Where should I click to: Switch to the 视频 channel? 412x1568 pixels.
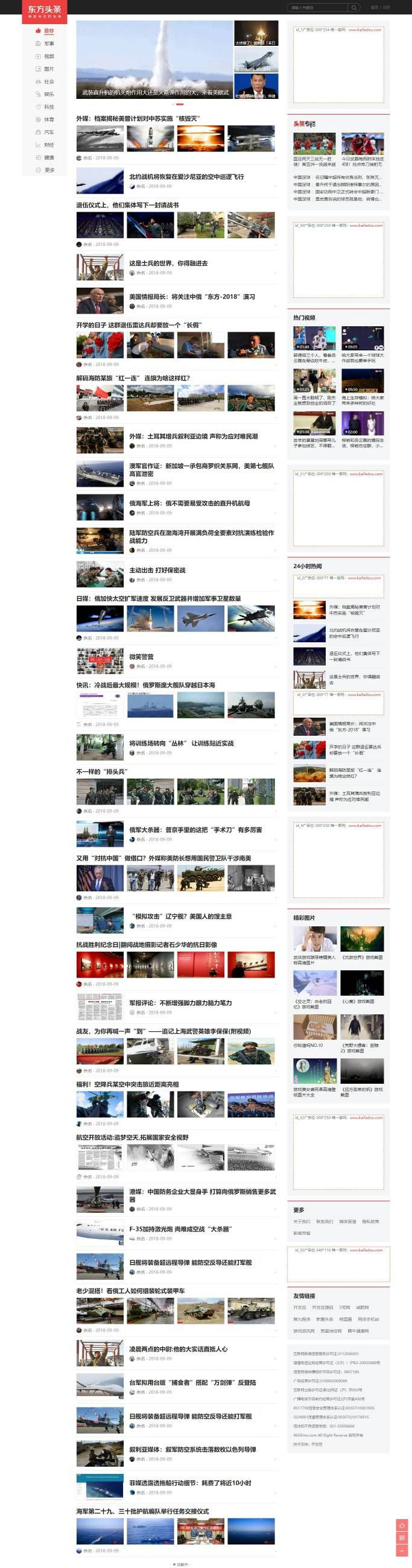click(49, 57)
